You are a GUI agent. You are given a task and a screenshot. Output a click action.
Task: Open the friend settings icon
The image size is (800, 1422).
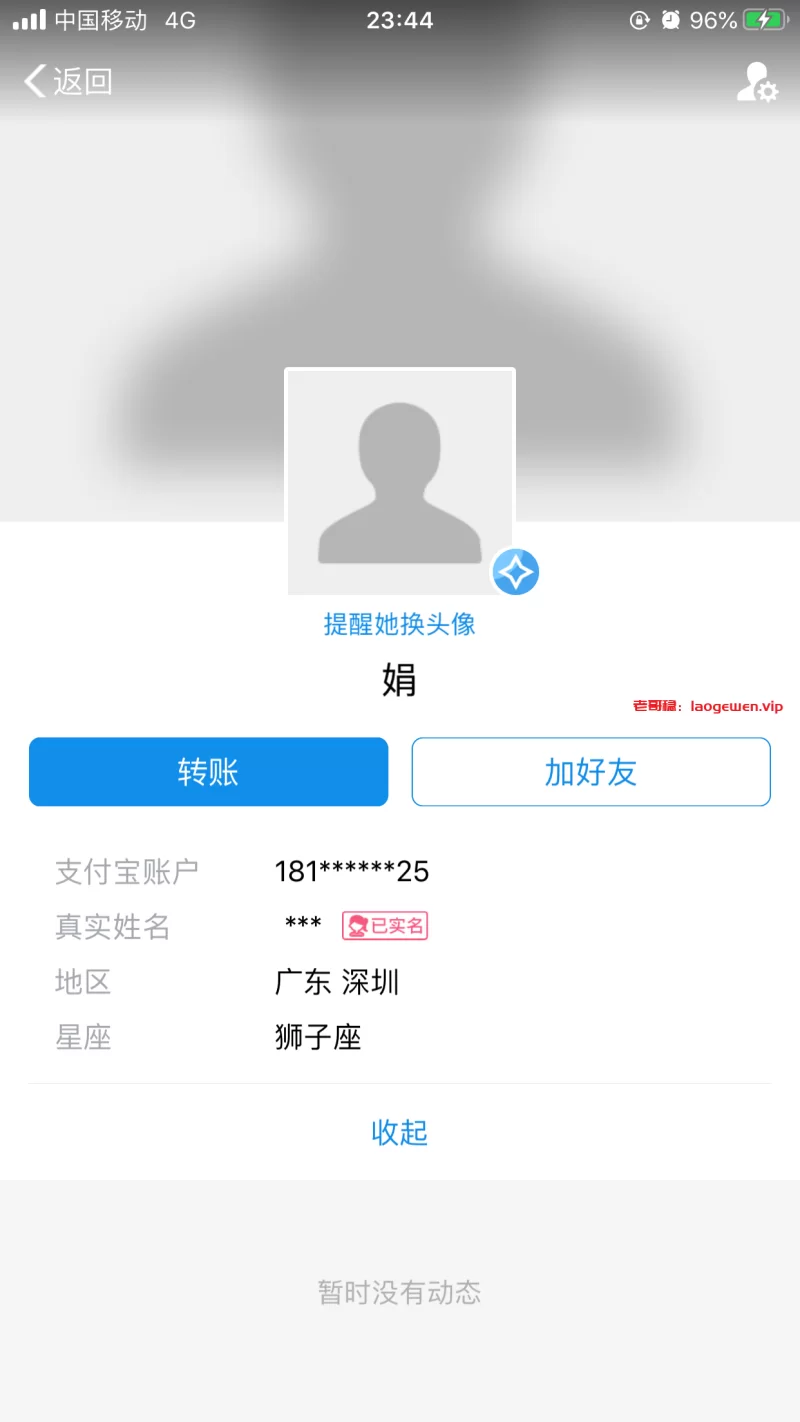(x=756, y=82)
